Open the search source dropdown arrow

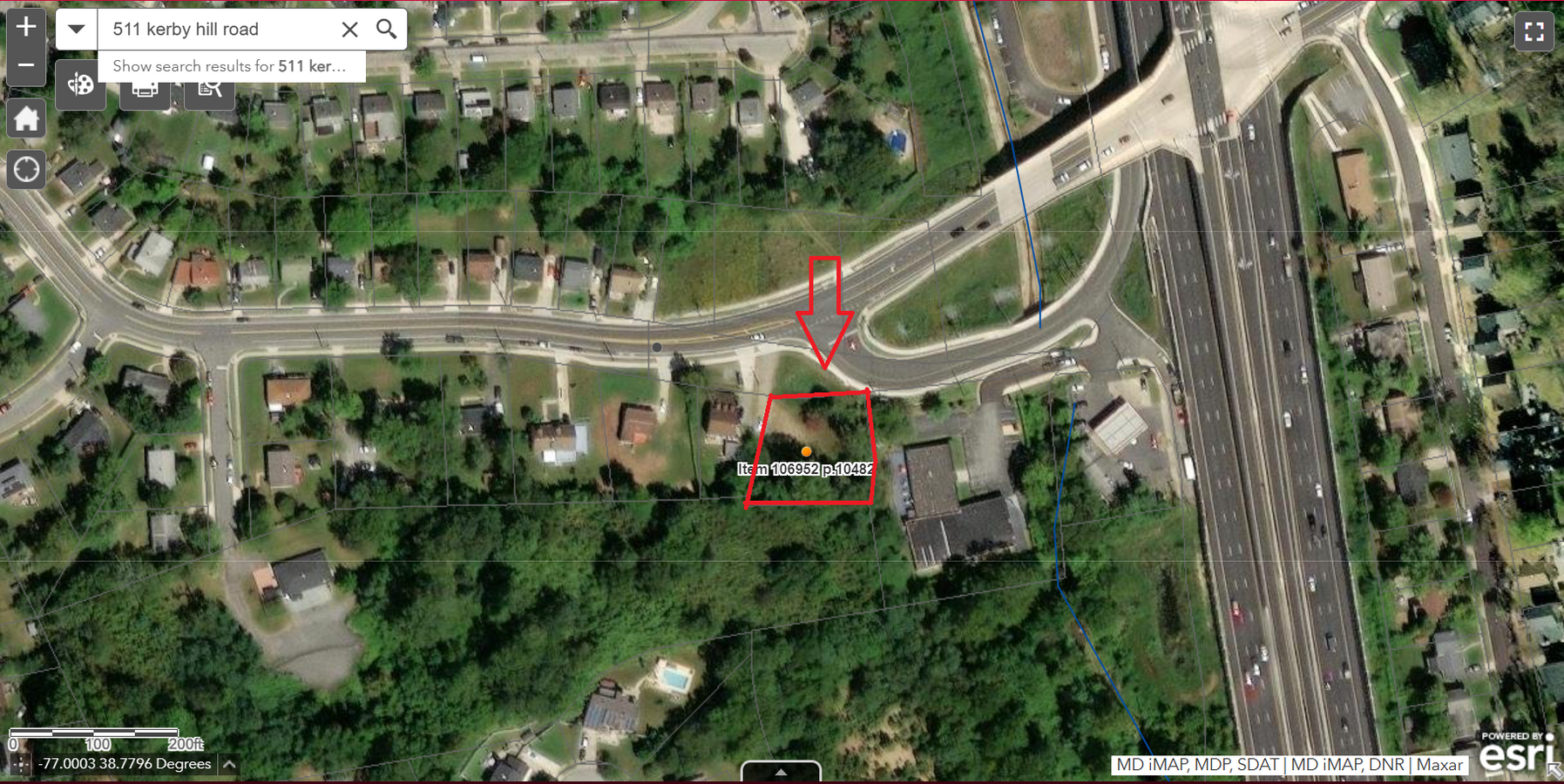tap(77, 29)
